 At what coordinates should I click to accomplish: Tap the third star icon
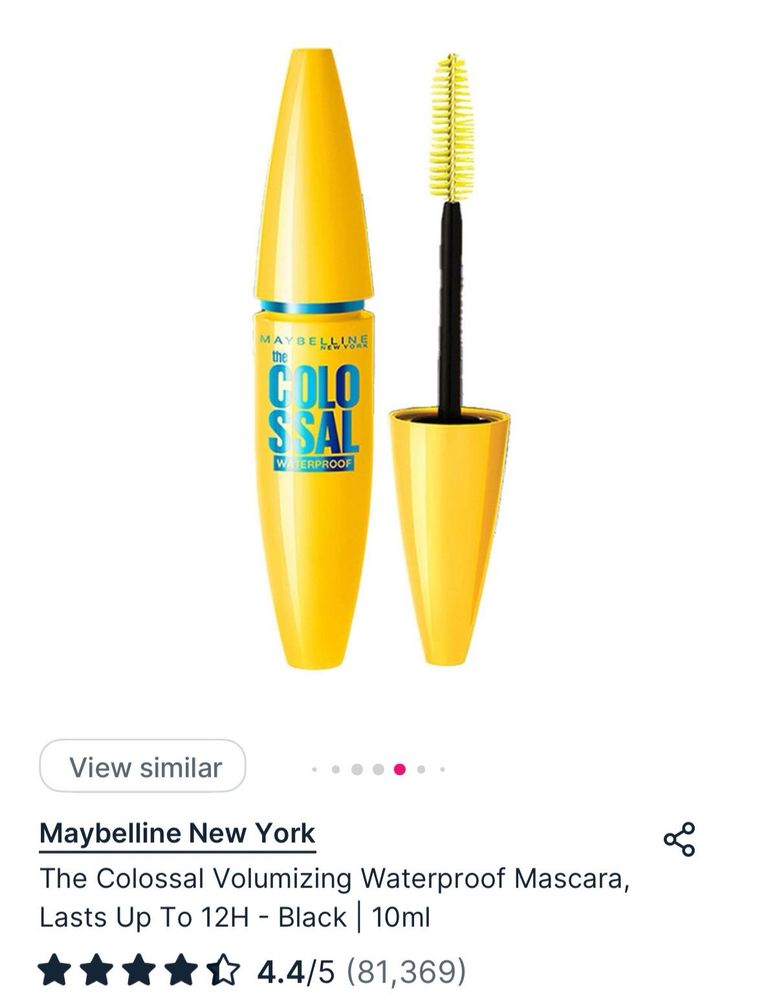137,968
